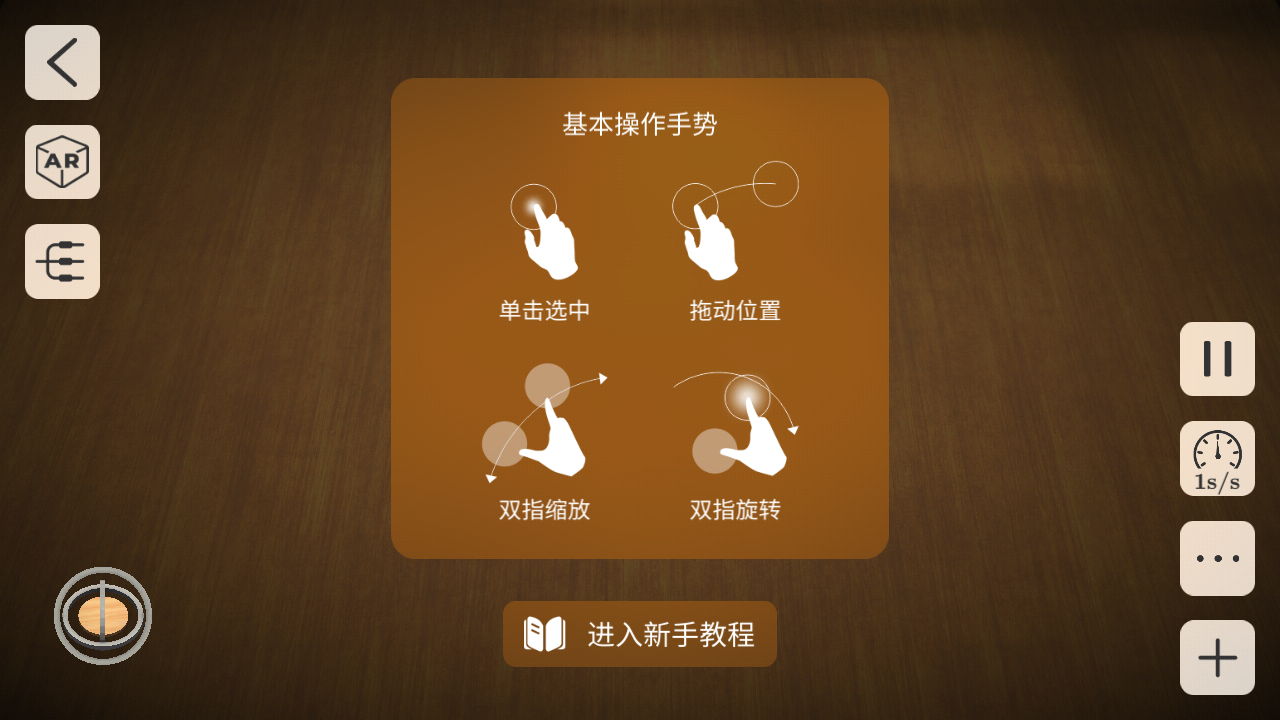The height and width of the screenshot is (720, 1280).
Task: Tap the plus button to add an element
Action: pyautogui.click(x=1217, y=657)
